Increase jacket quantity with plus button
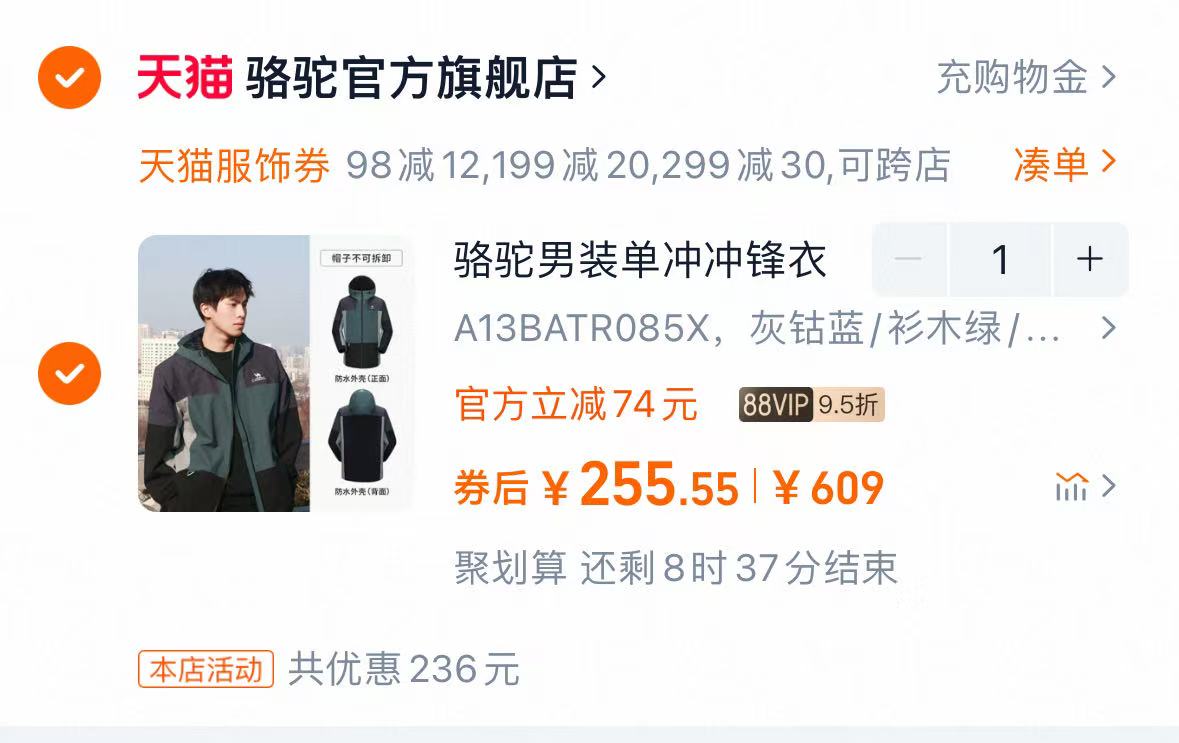 tap(1089, 260)
